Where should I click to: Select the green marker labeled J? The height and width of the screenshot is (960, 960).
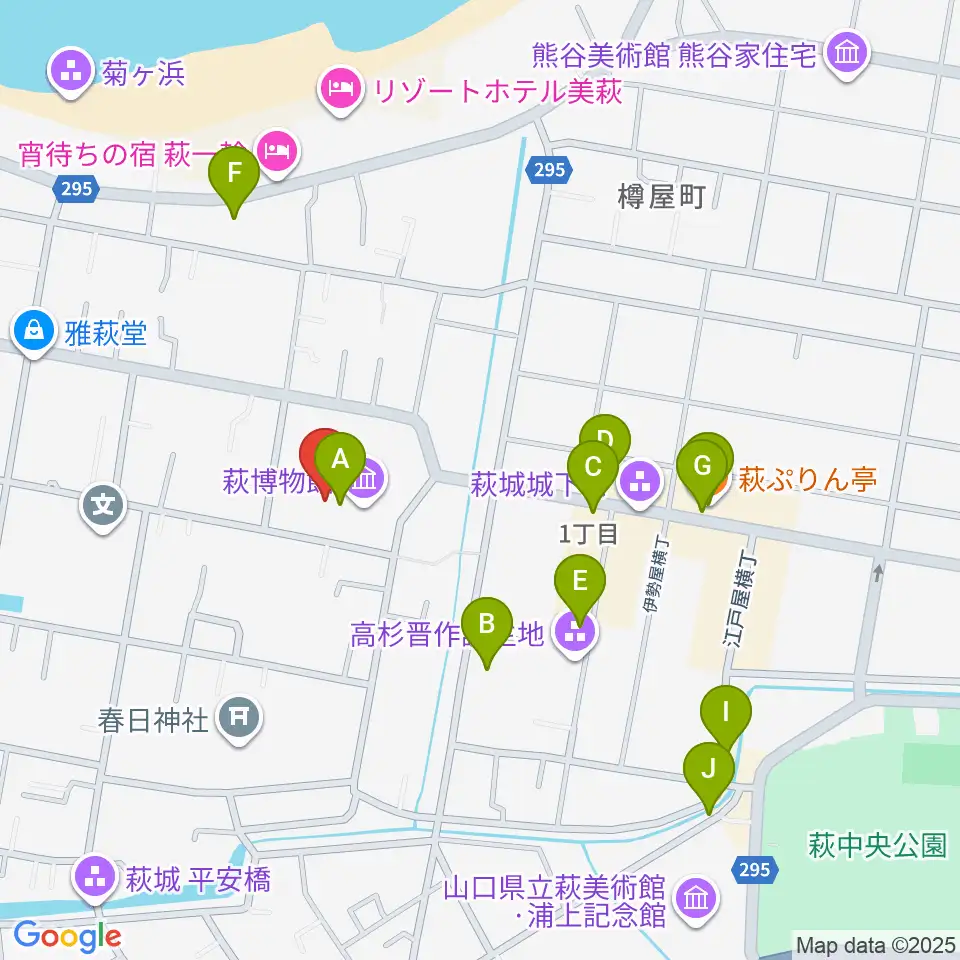click(x=708, y=773)
